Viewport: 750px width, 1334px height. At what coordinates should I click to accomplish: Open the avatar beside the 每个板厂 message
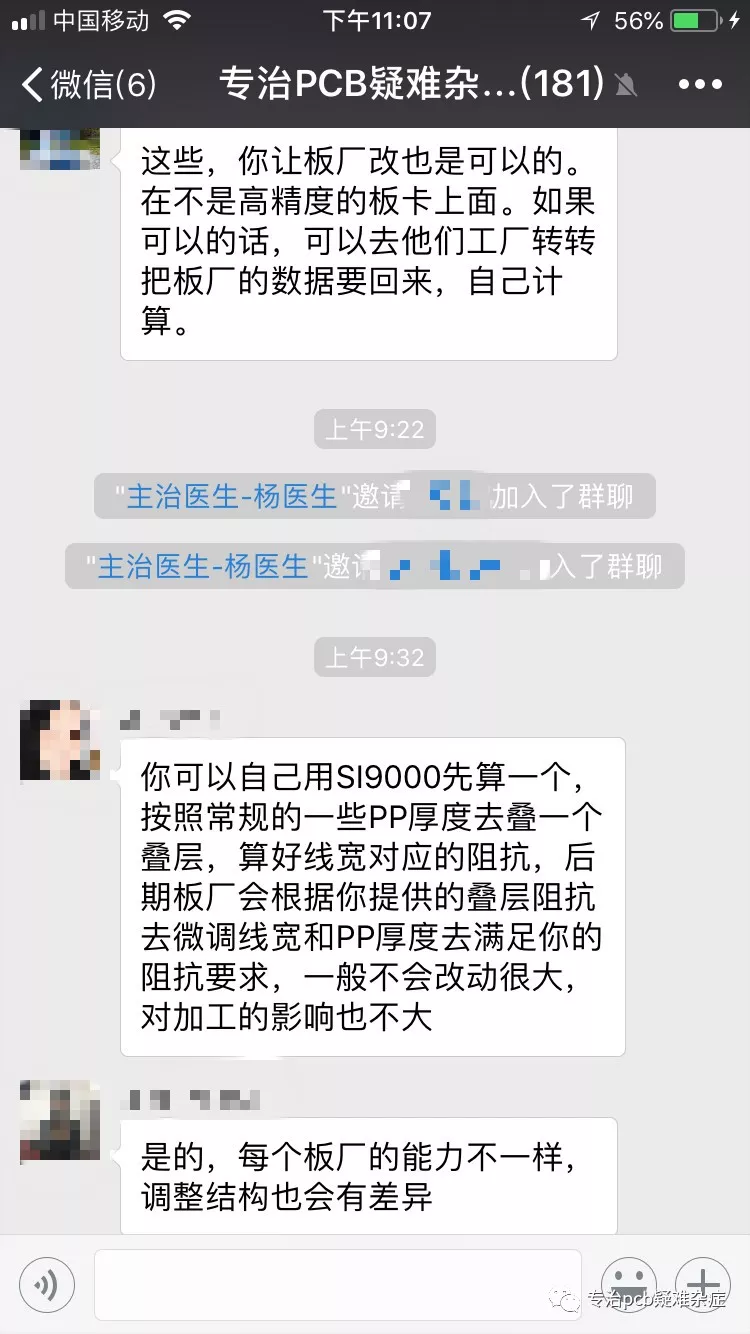coord(60,1121)
